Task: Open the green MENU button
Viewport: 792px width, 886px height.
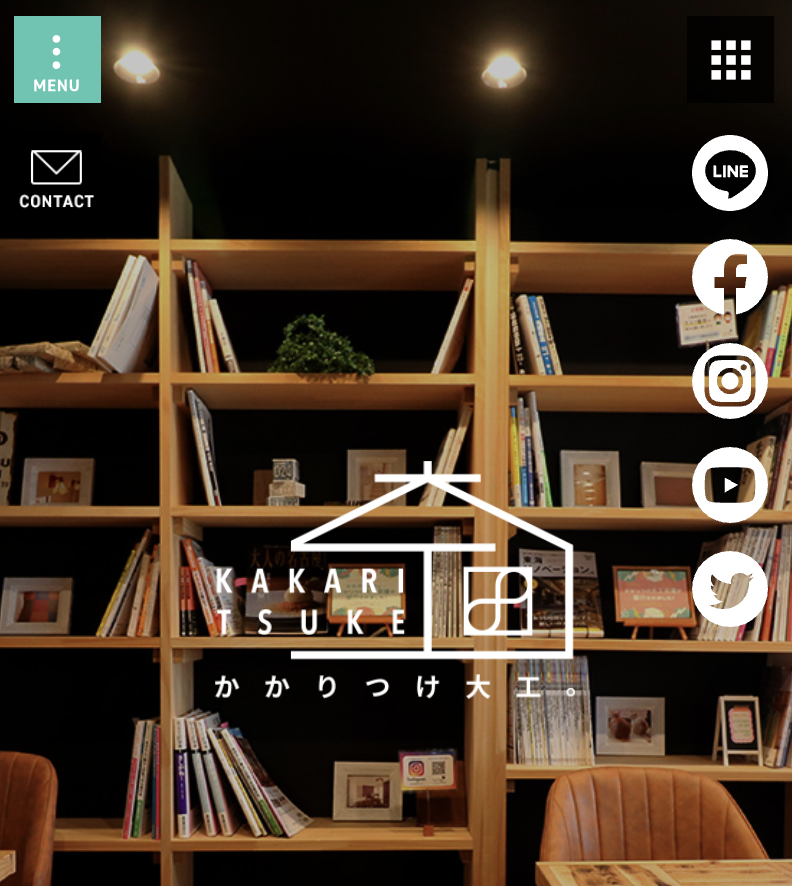Action: tap(57, 60)
